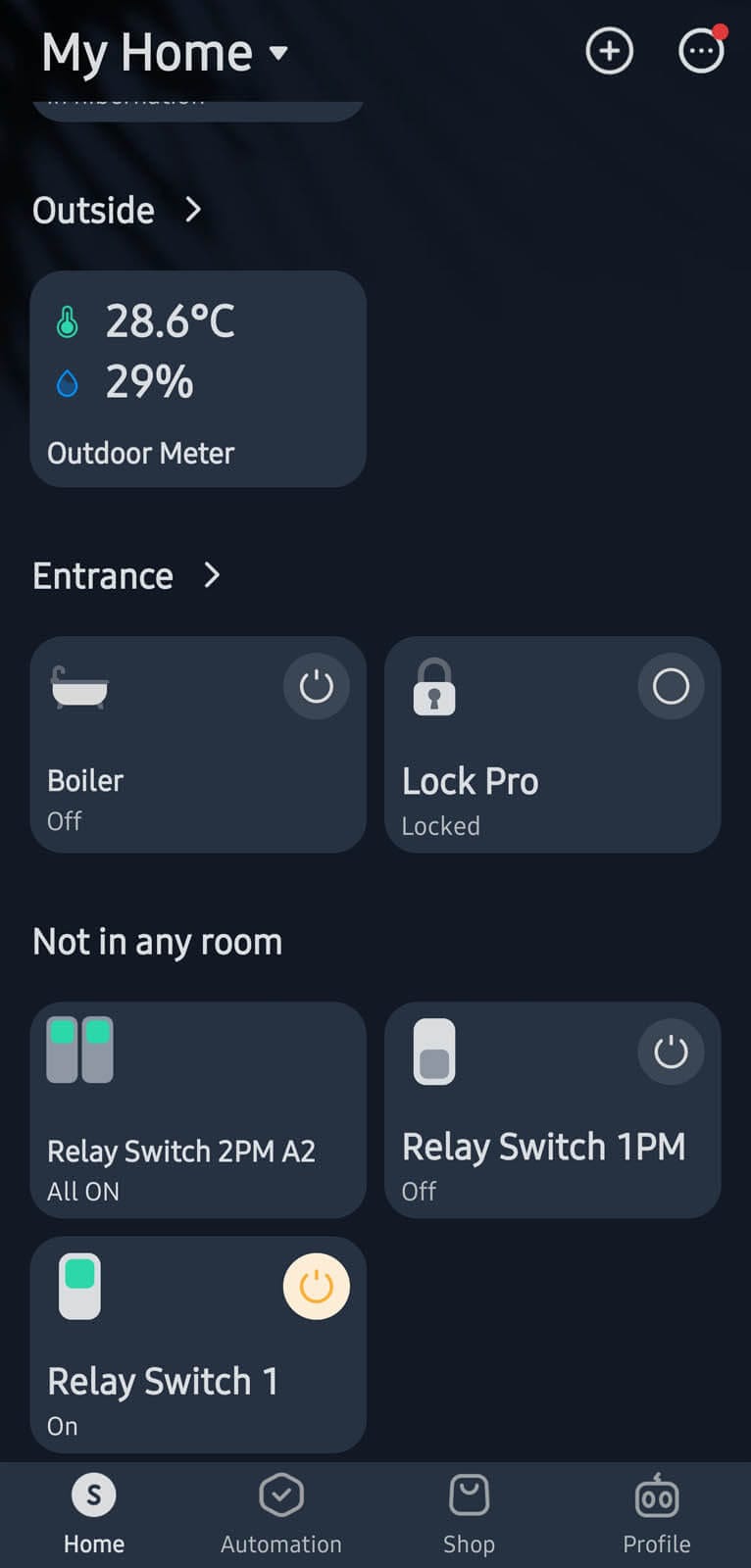
Task: Click the Relay Switch 2PM A2 switch icon
Action: pos(78,1050)
